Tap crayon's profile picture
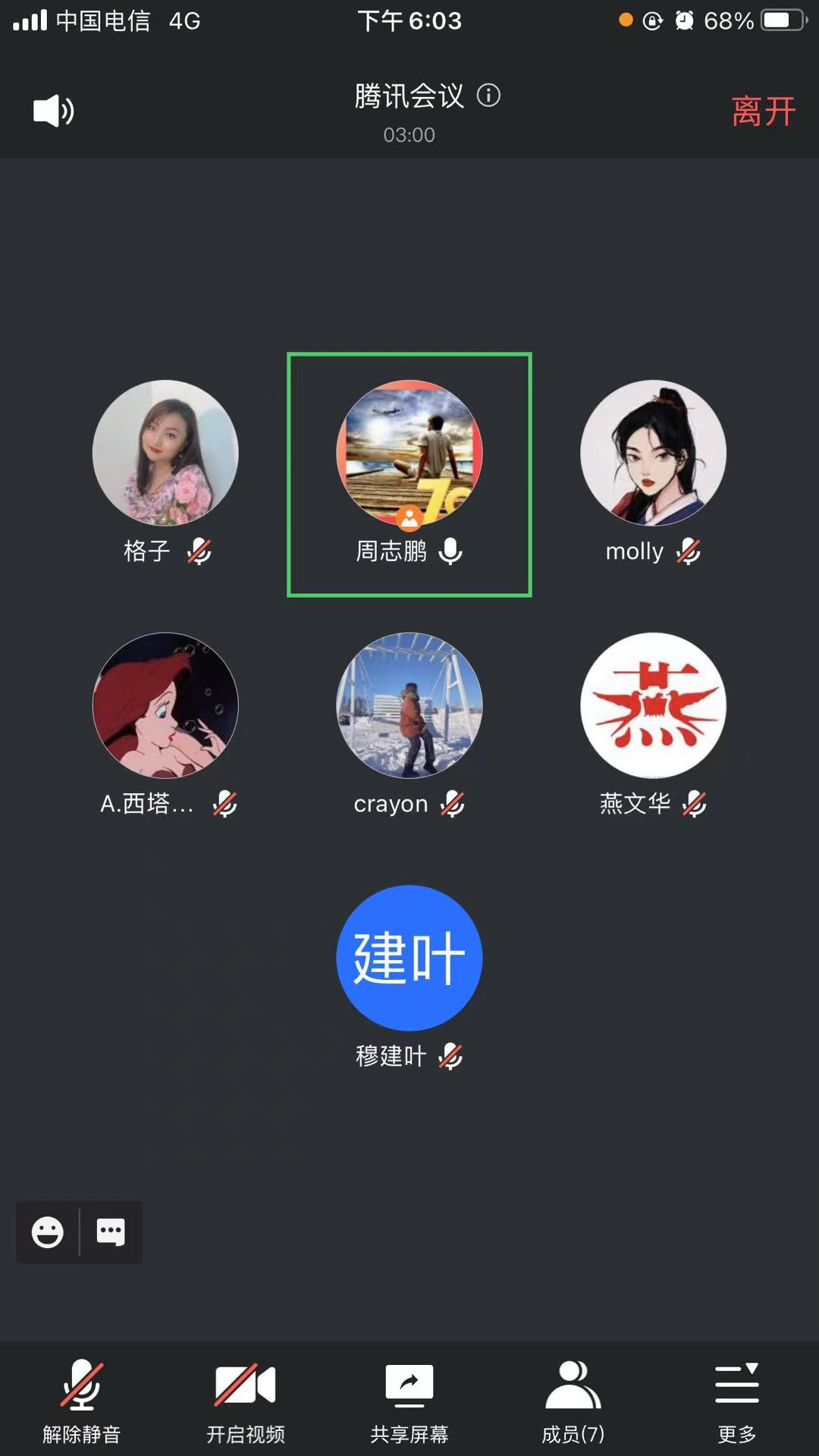The height and width of the screenshot is (1456, 819). point(409,705)
